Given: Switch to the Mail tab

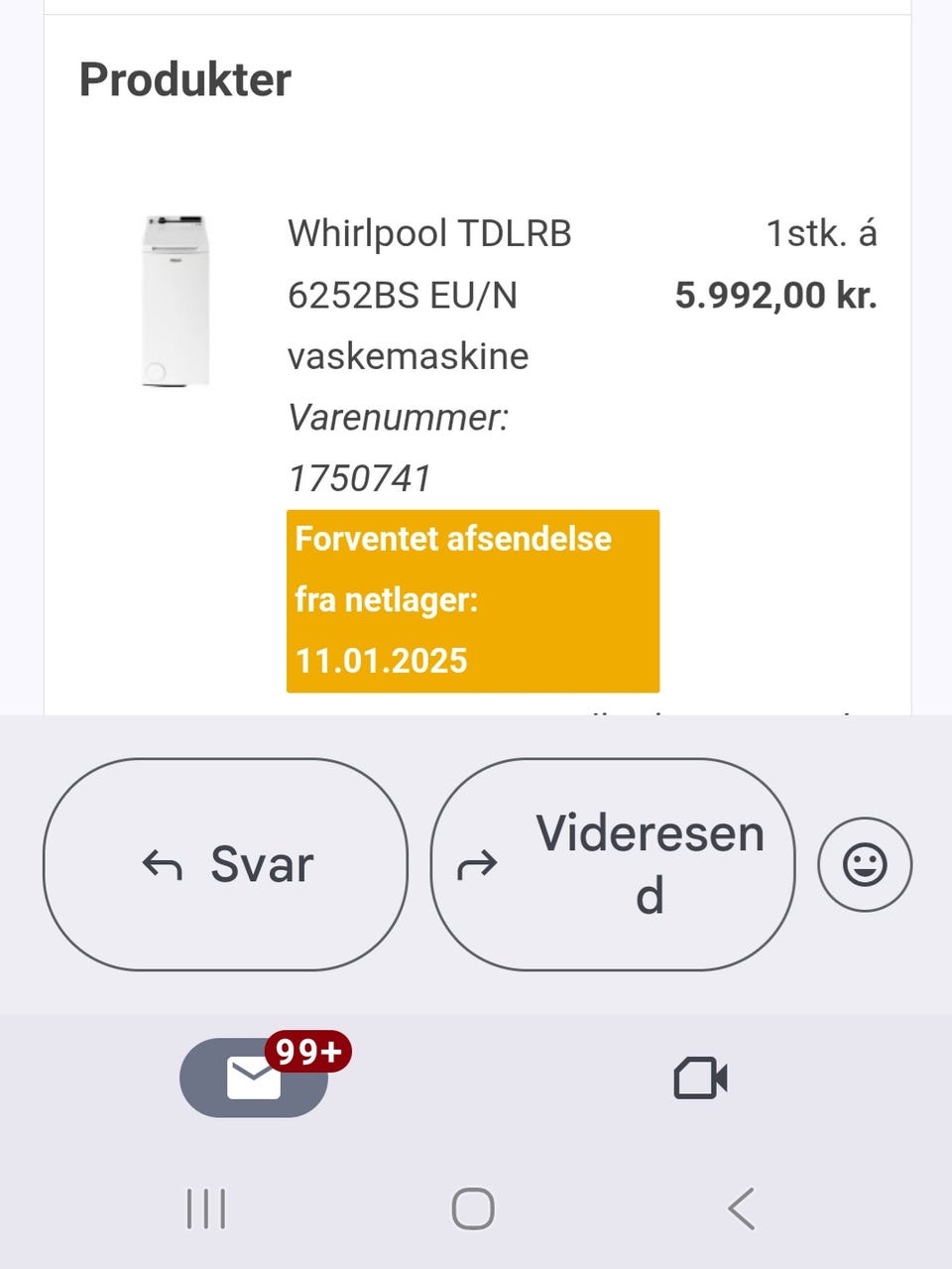Looking at the screenshot, I should tap(254, 1078).
